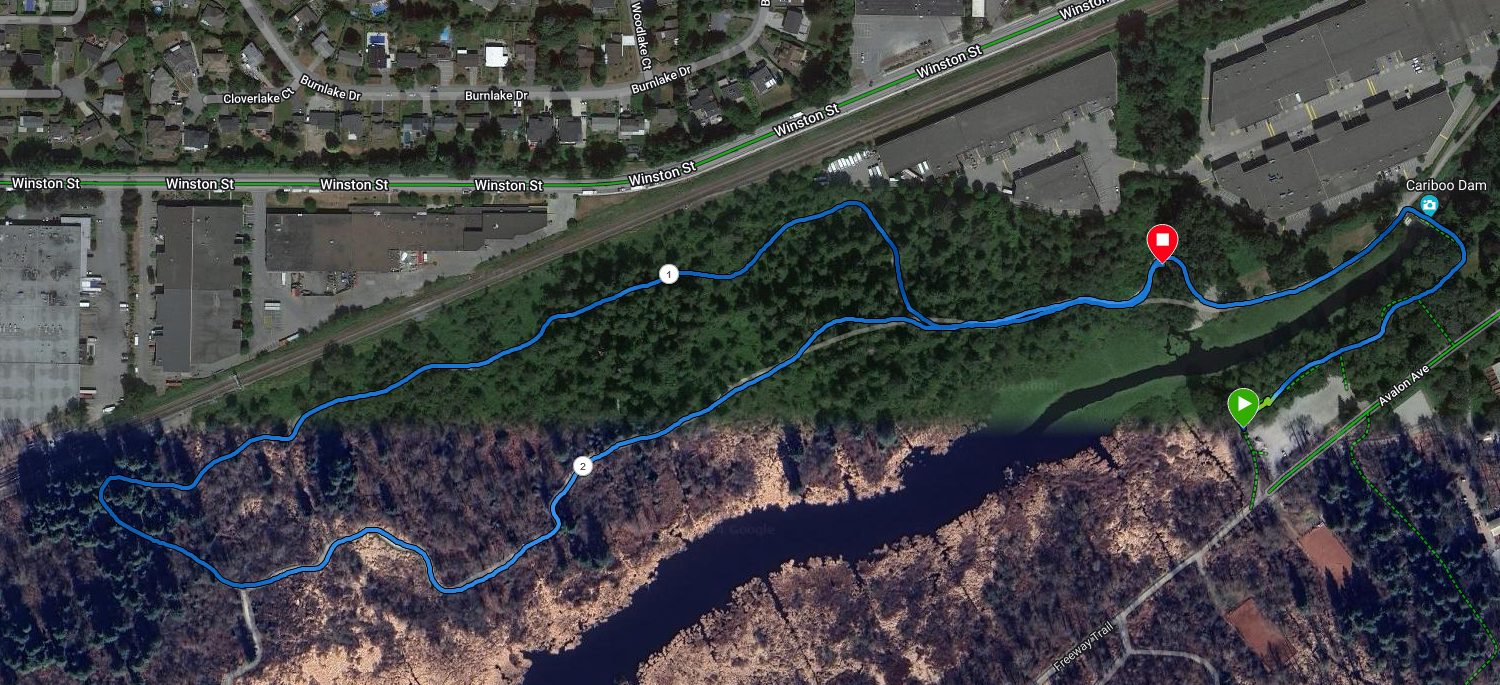Tap the mile marker numbered 2

[583, 466]
